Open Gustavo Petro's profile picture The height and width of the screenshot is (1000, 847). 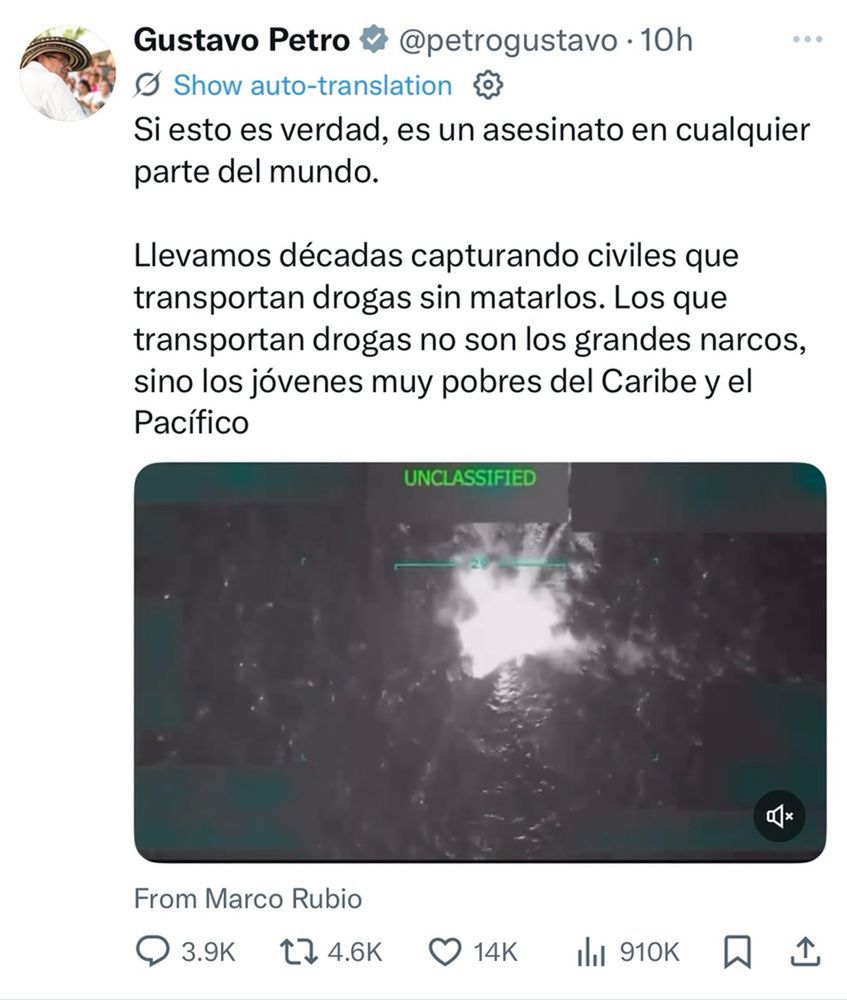pyautogui.click(x=68, y=73)
